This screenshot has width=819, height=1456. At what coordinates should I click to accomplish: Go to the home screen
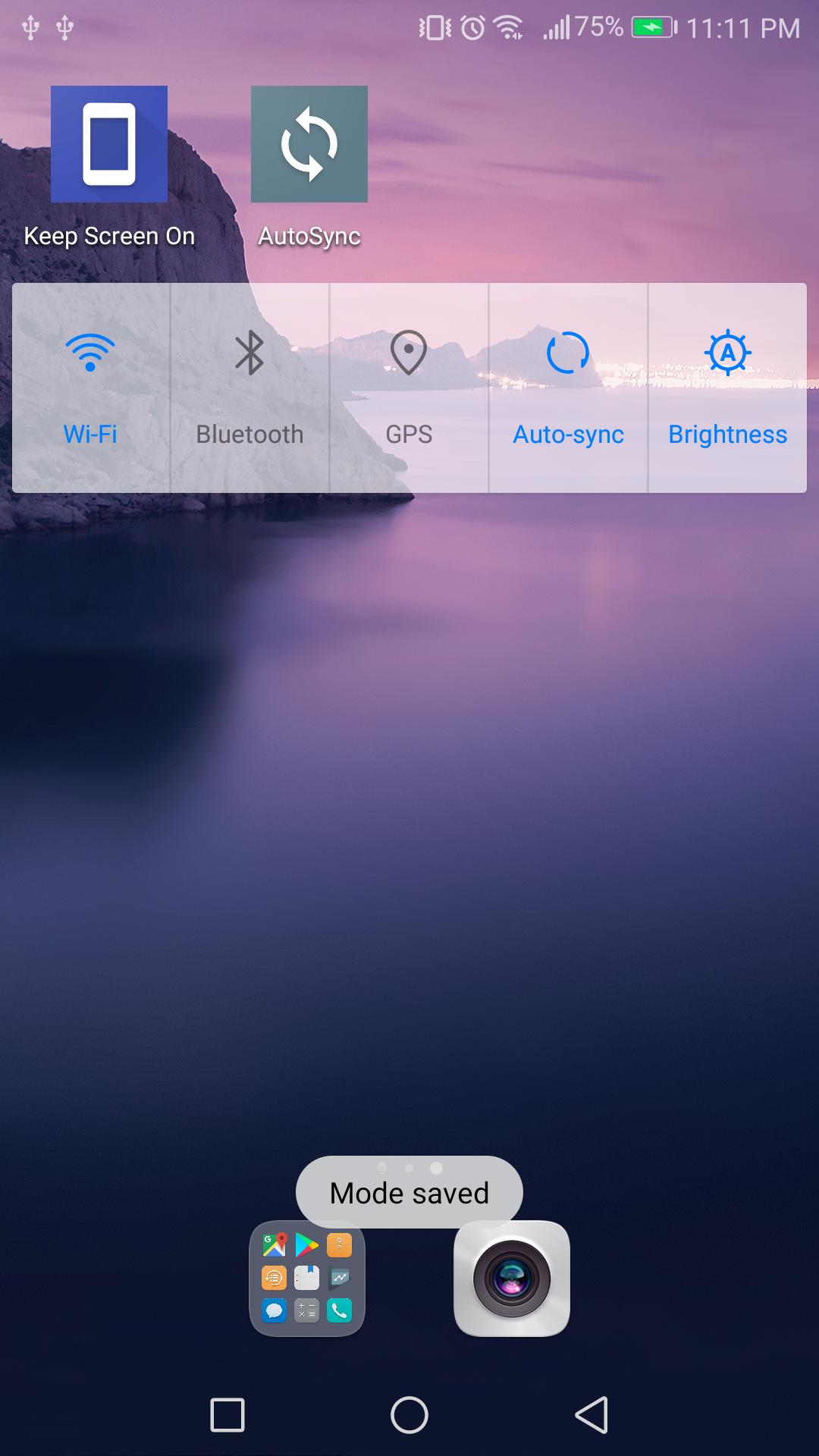click(409, 1415)
